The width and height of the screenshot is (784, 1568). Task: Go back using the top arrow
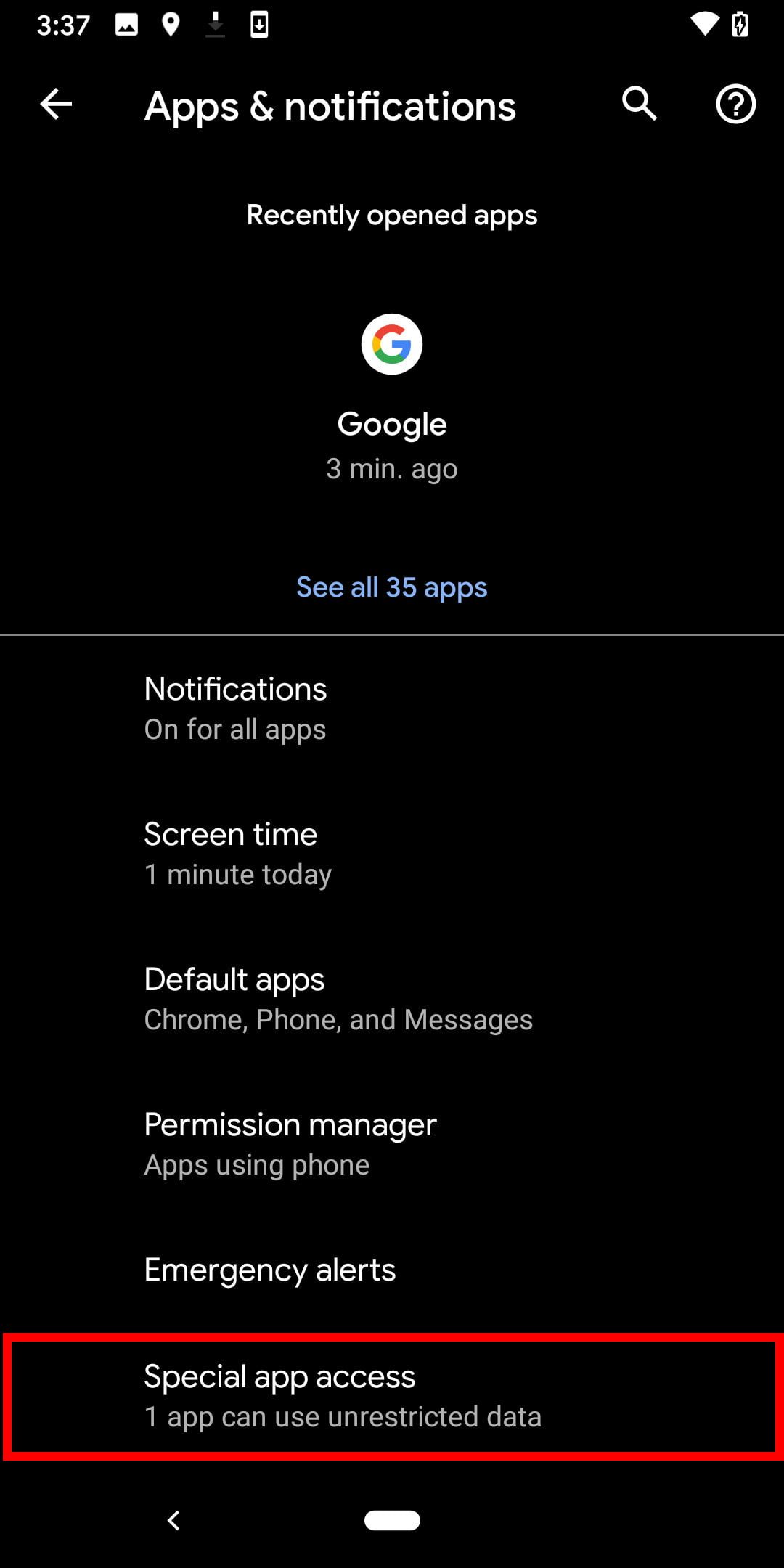[56, 105]
